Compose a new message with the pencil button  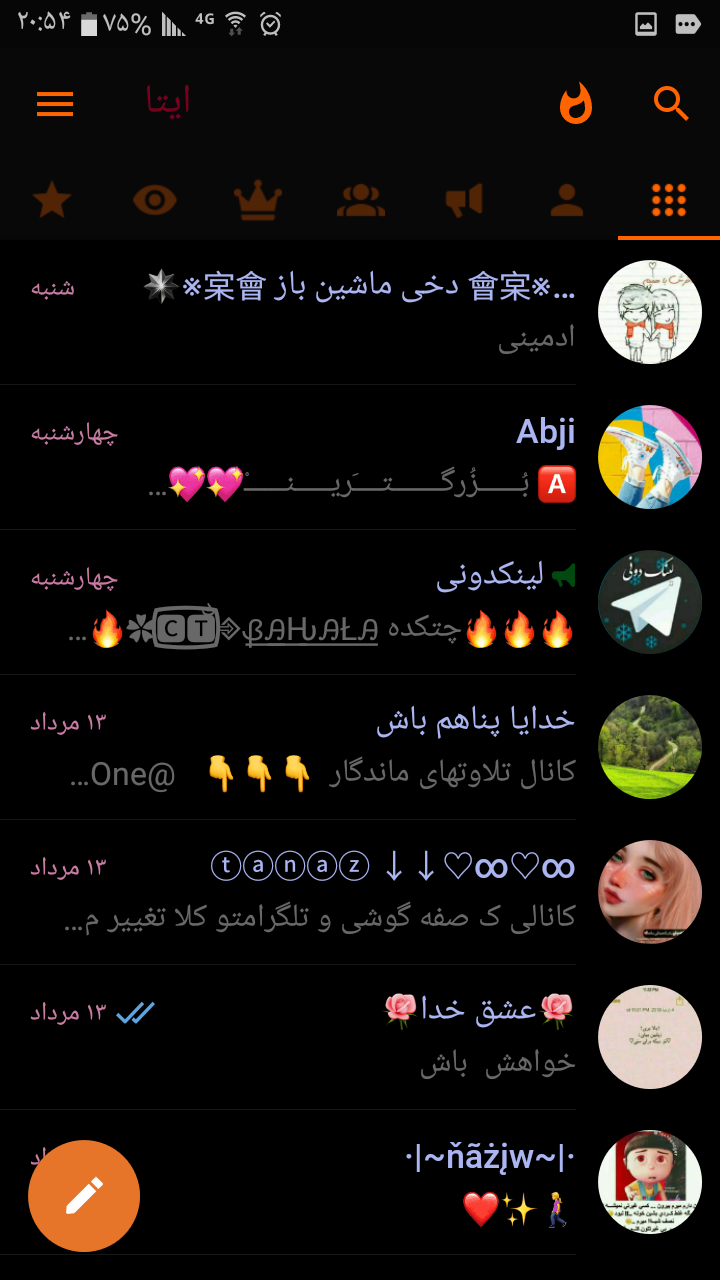(x=84, y=1196)
